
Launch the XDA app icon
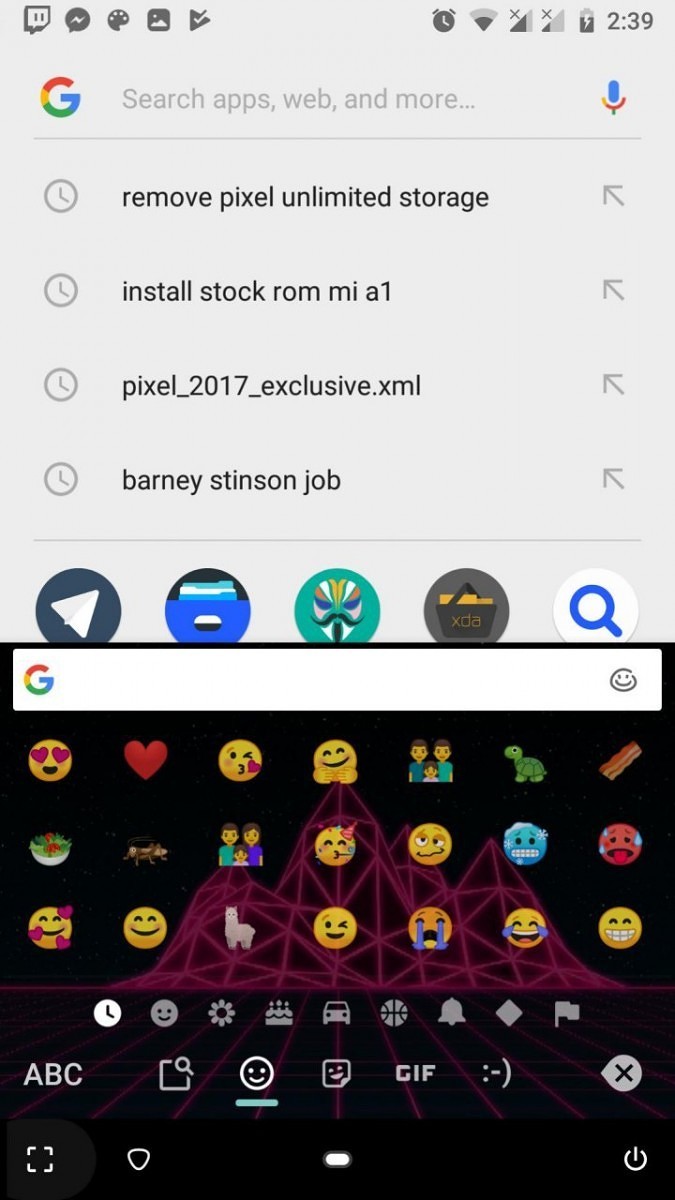point(466,607)
